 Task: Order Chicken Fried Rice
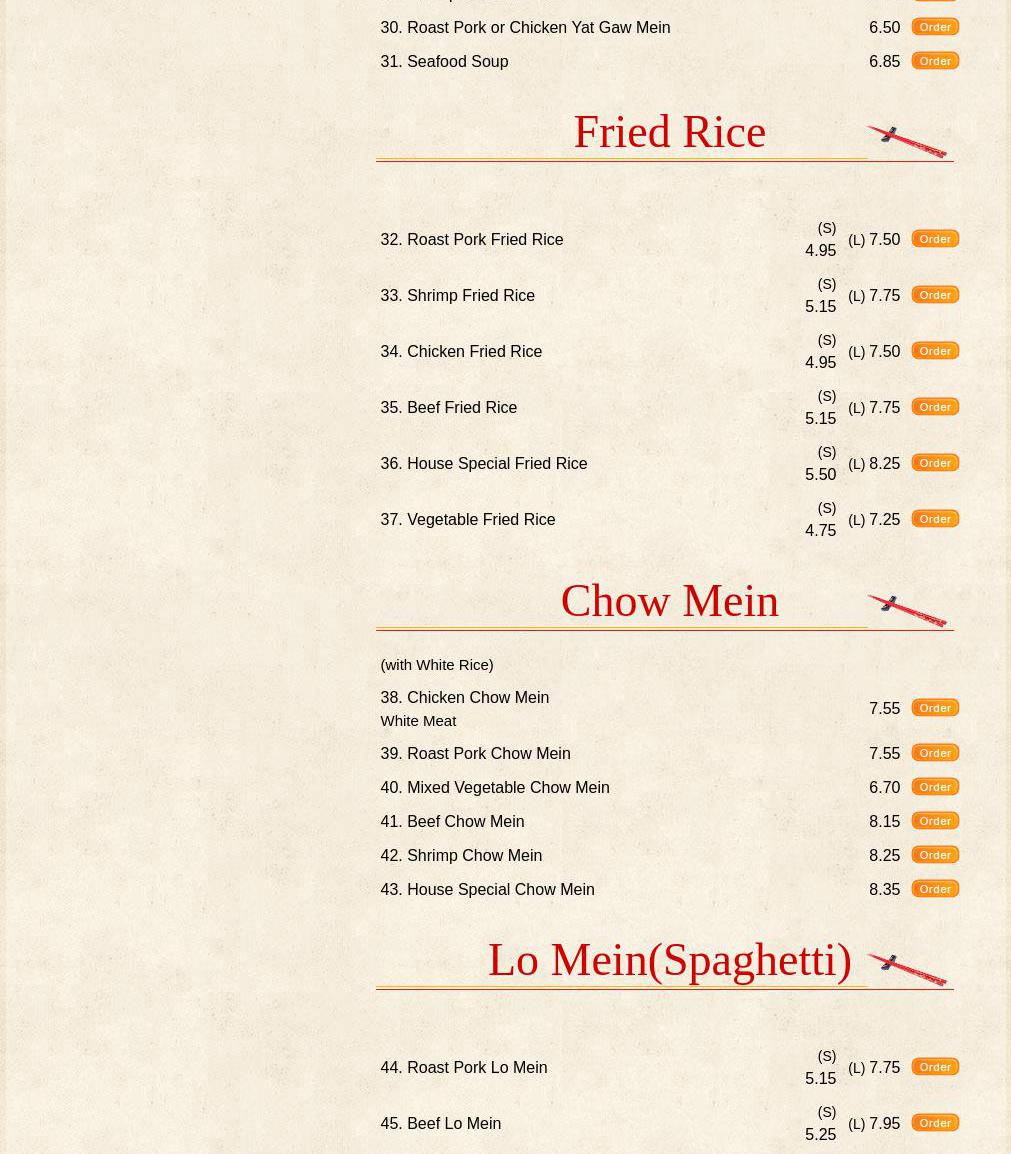(x=934, y=351)
